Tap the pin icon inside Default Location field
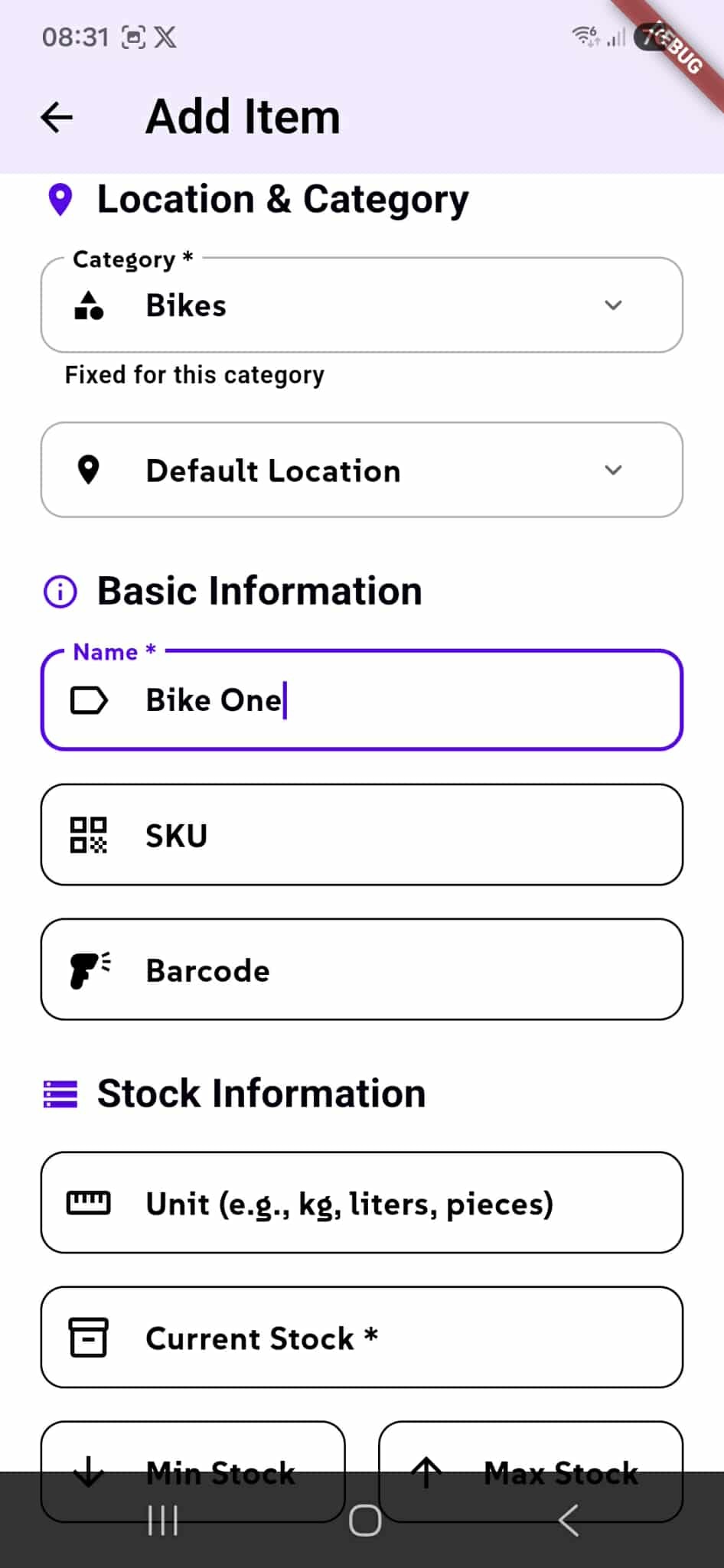The width and height of the screenshot is (724, 1568). pos(90,470)
